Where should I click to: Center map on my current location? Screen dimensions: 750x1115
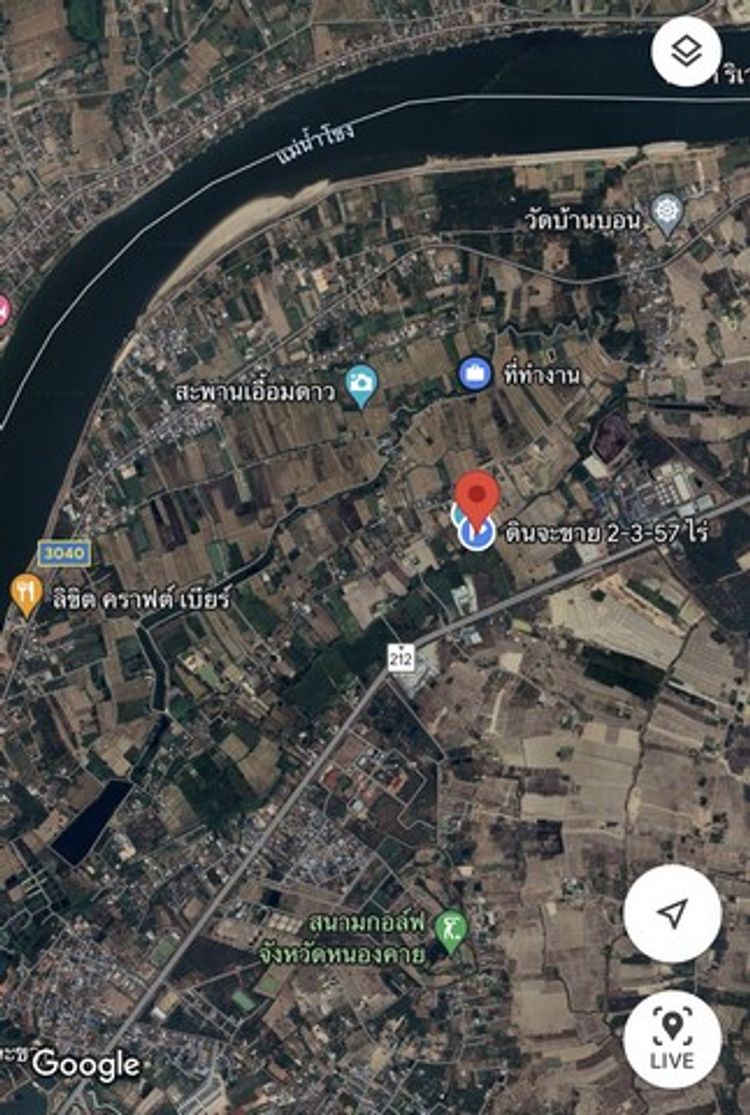(672, 913)
